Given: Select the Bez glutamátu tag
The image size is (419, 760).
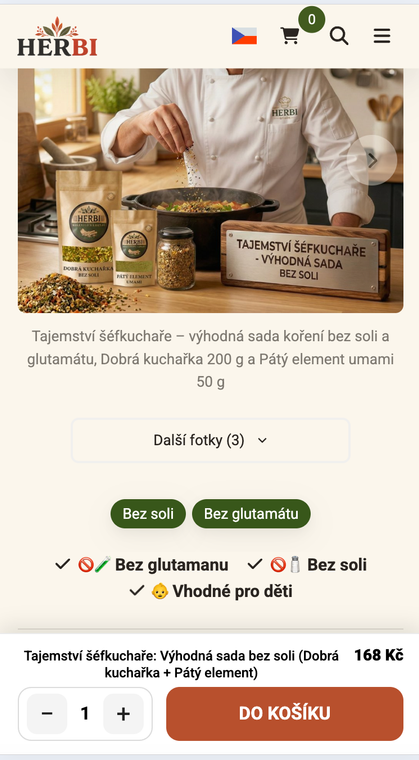Looking at the screenshot, I should click(x=251, y=514).
